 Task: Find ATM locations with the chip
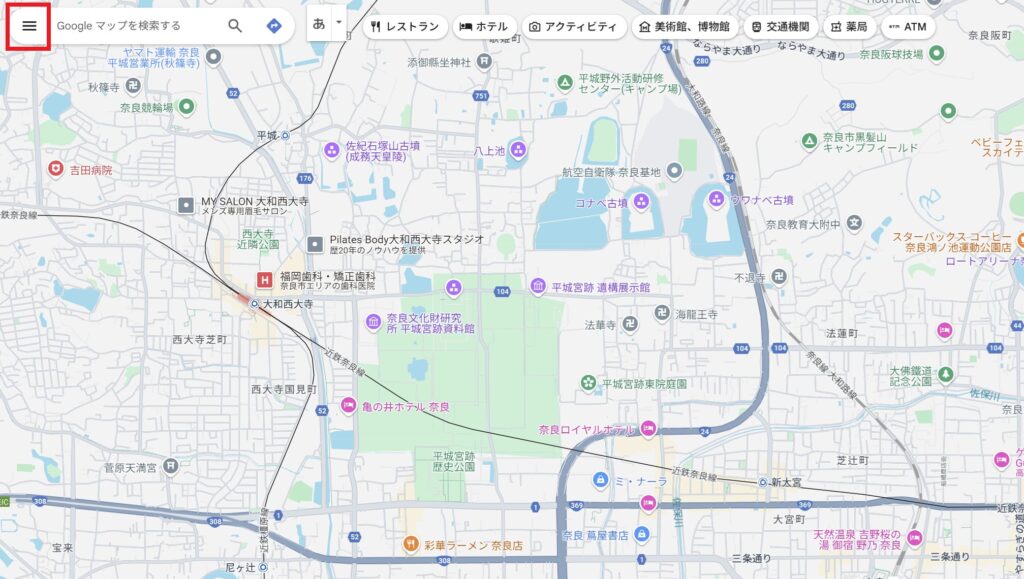907,27
